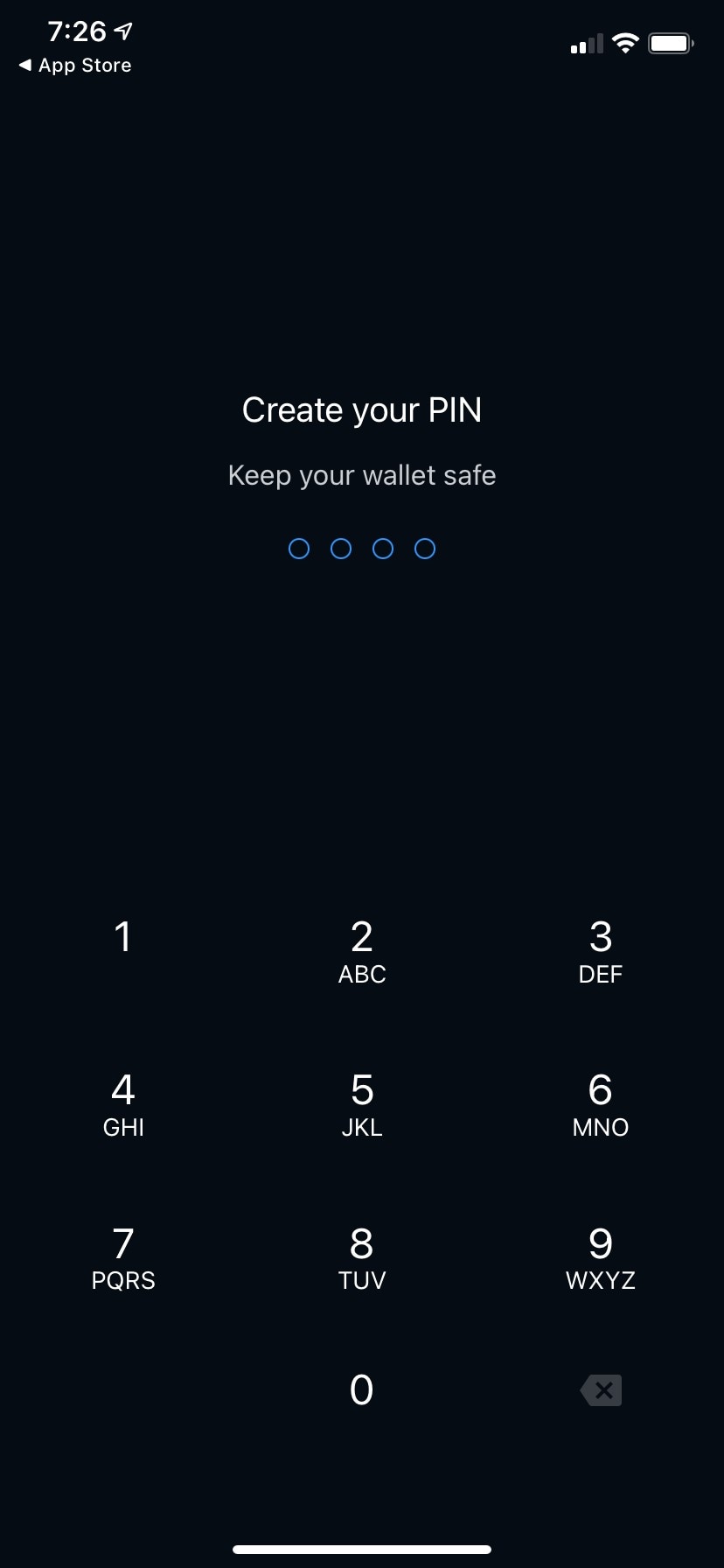The width and height of the screenshot is (724, 1568).
Task: Tap the location arrow next to the time
Action: click(122, 30)
